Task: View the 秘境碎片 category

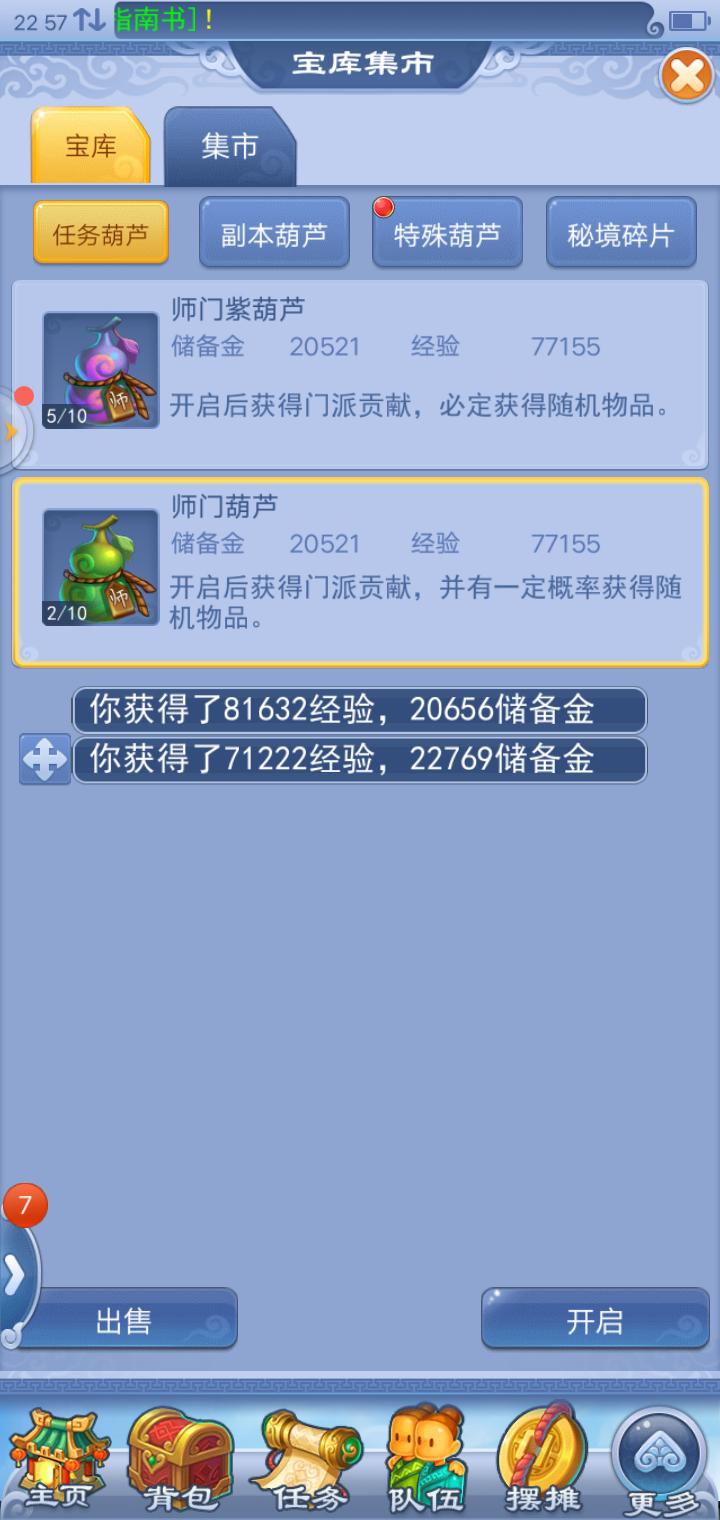Action: coord(620,235)
